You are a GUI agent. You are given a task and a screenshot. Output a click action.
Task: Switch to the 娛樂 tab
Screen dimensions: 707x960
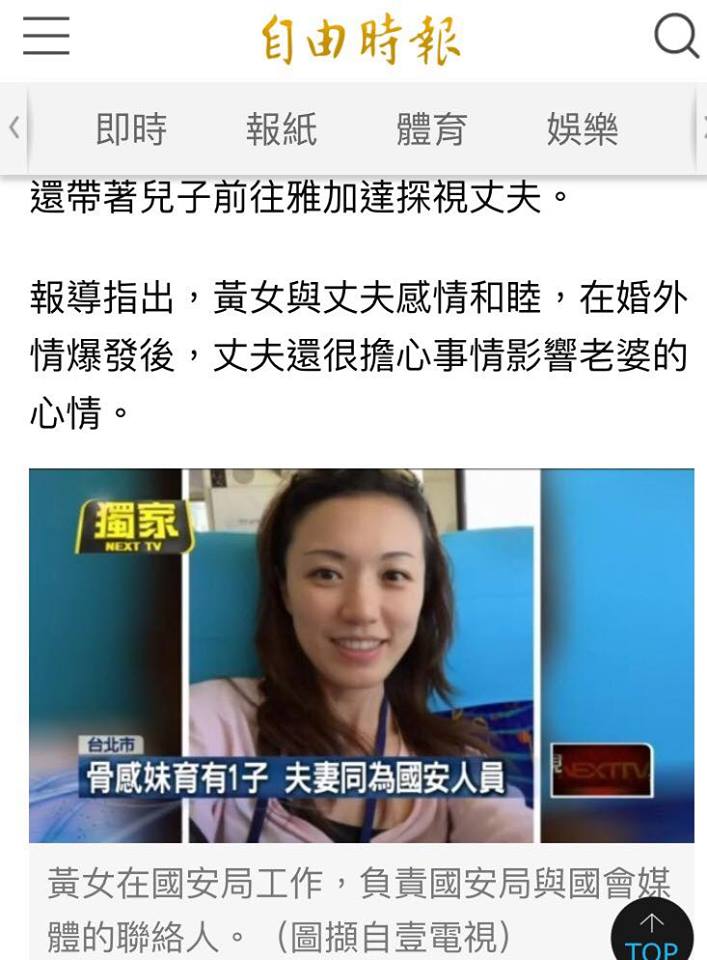(x=582, y=129)
